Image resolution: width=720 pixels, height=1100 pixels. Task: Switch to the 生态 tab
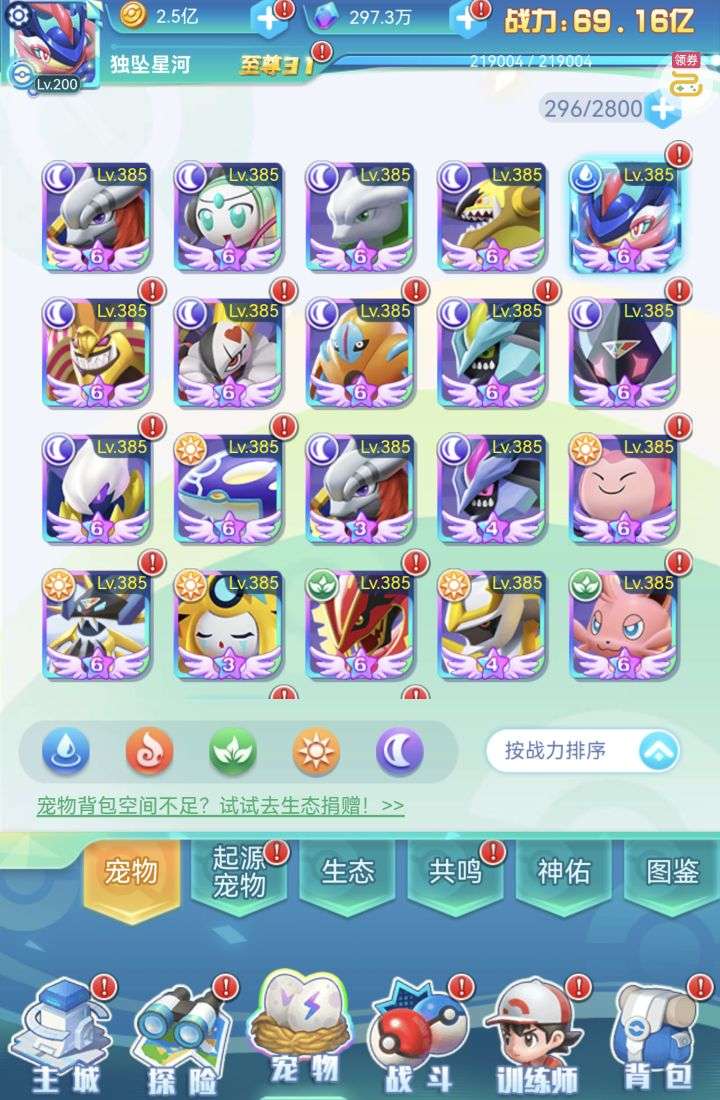pos(347,872)
